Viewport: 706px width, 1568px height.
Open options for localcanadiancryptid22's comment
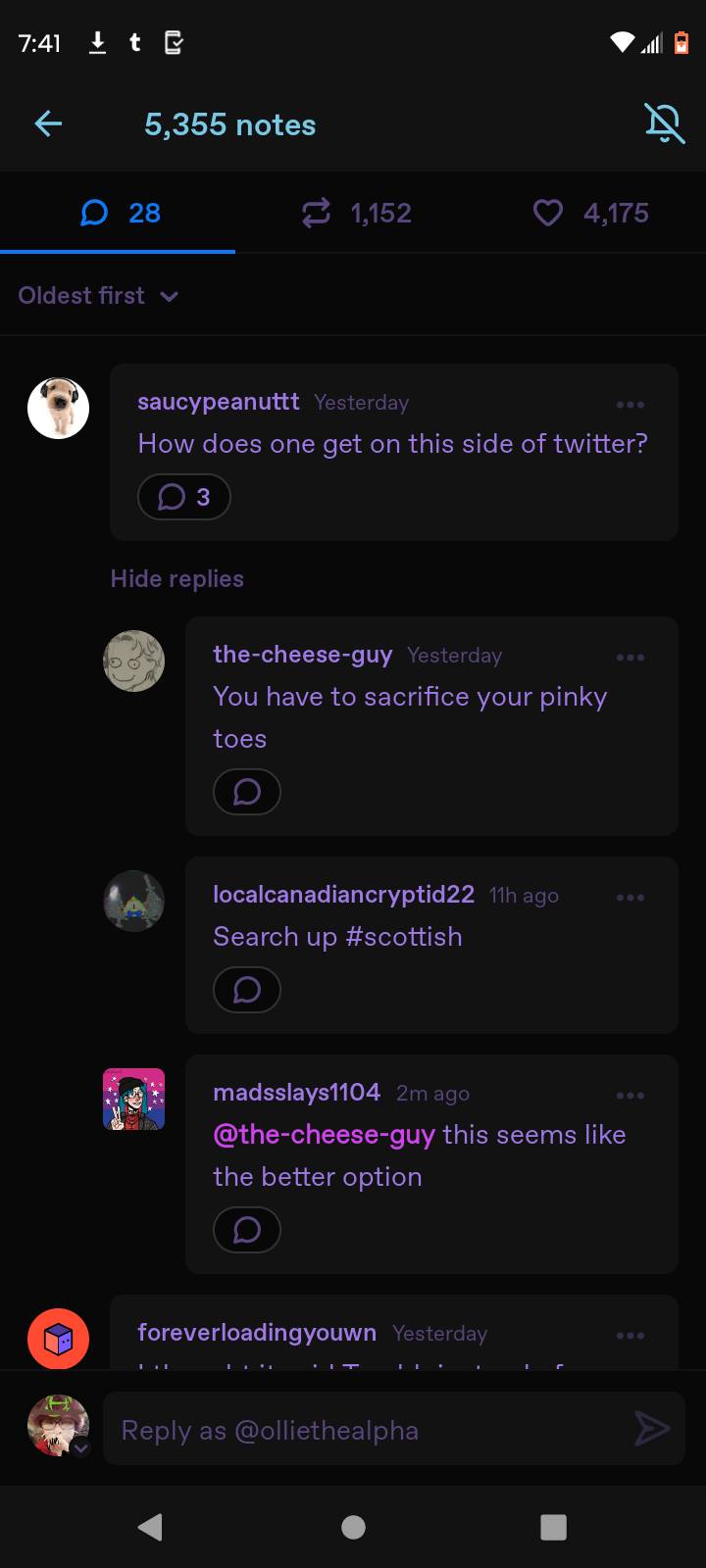click(x=630, y=897)
